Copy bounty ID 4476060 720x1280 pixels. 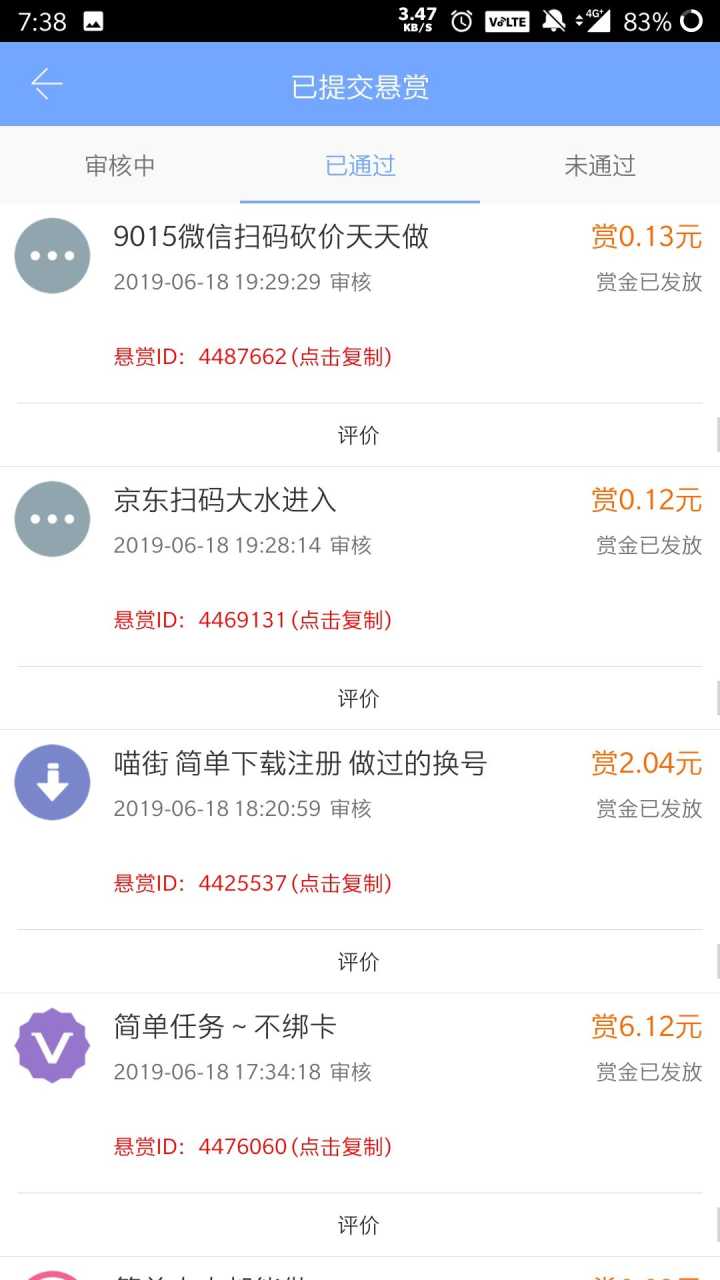click(252, 1147)
